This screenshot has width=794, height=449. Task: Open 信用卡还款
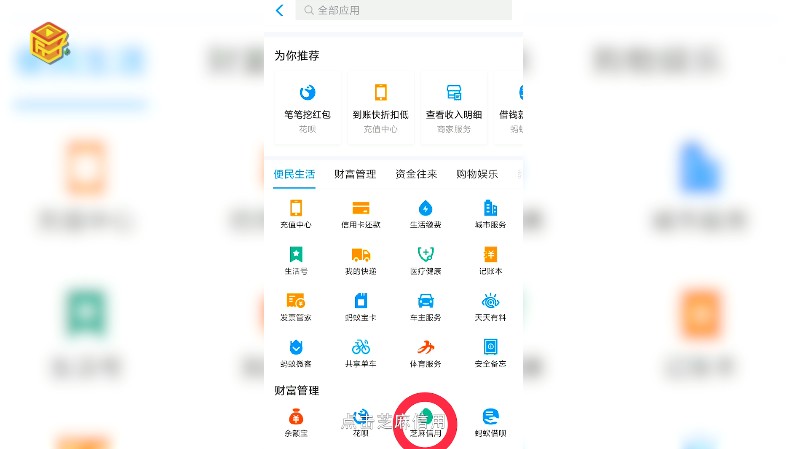tap(361, 213)
